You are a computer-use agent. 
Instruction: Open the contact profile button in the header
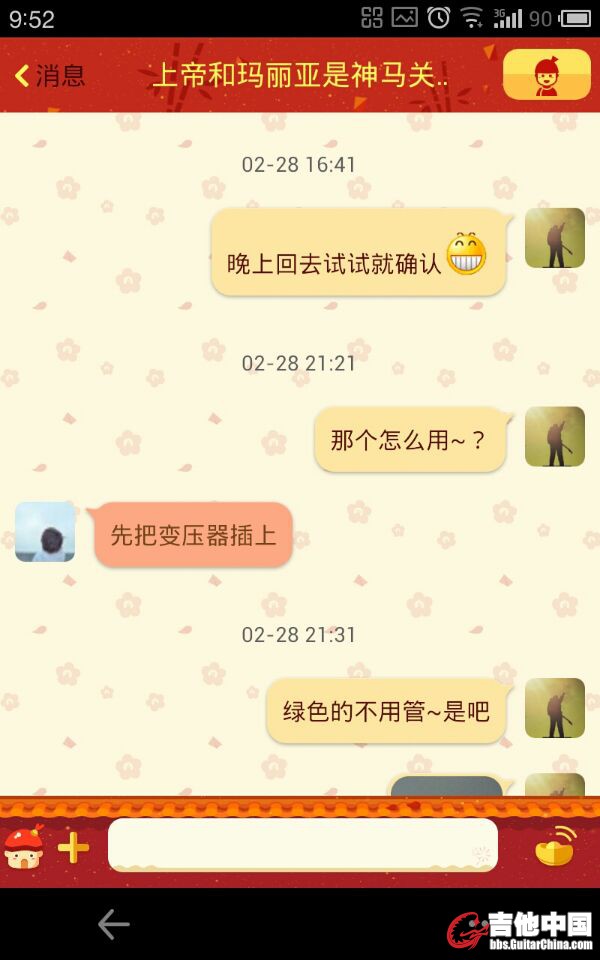pyautogui.click(x=546, y=75)
